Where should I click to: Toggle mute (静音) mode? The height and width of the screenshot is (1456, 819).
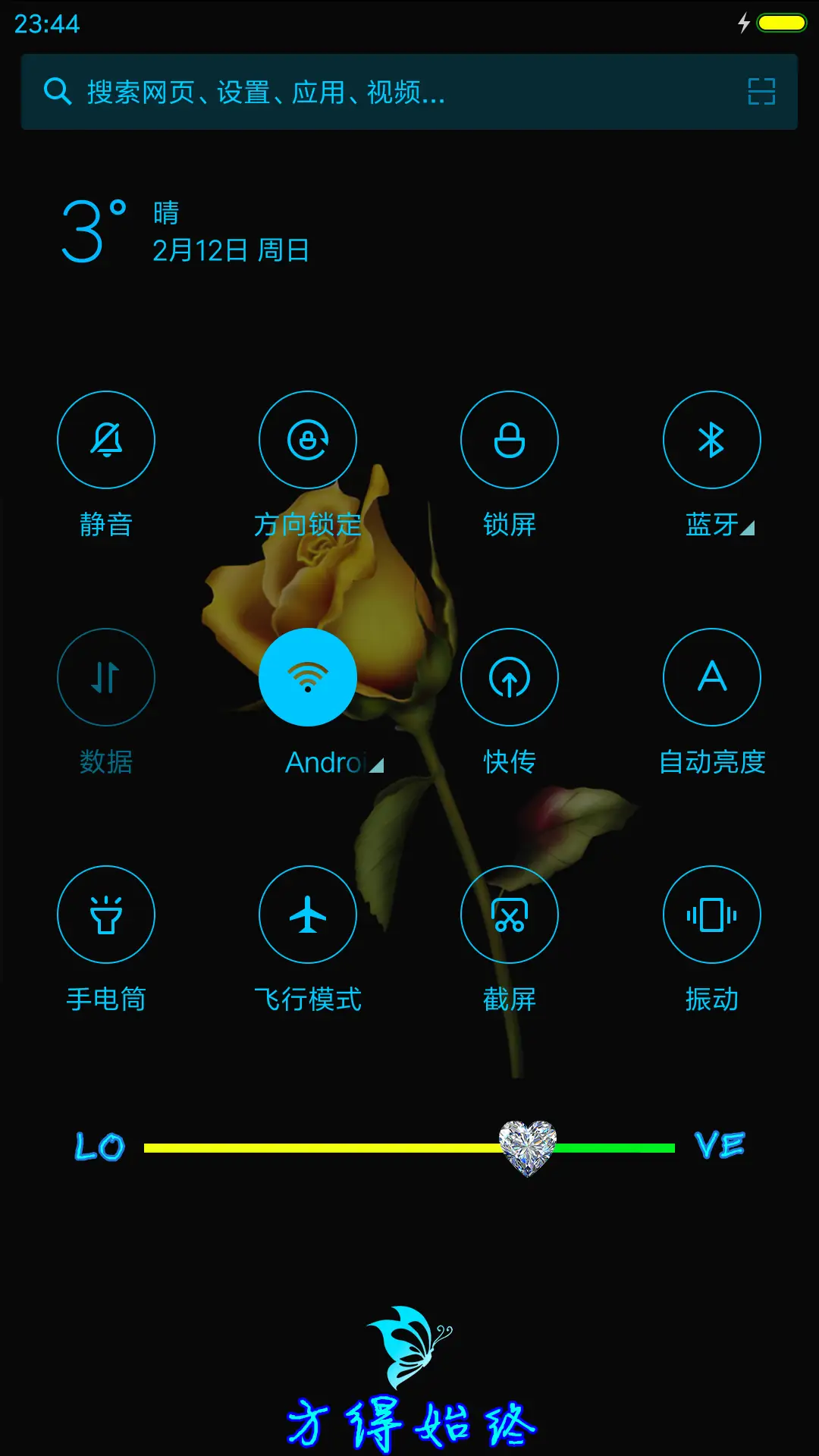pyautogui.click(x=106, y=440)
